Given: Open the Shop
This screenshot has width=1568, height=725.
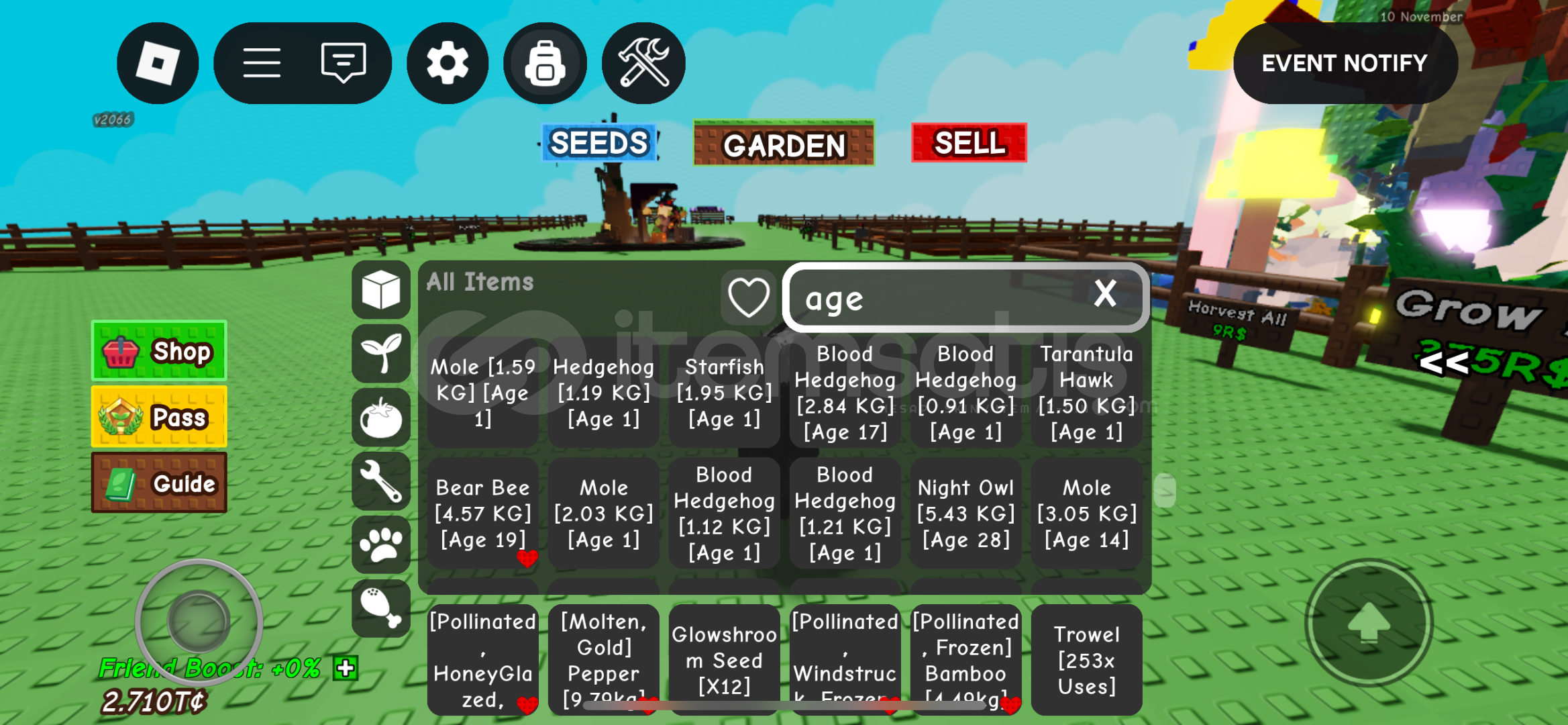Looking at the screenshot, I should pyautogui.click(x=159, y=351).
